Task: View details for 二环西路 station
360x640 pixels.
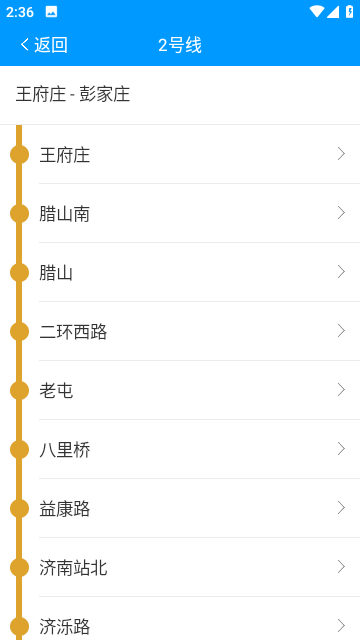Action: tap(180, 331)
